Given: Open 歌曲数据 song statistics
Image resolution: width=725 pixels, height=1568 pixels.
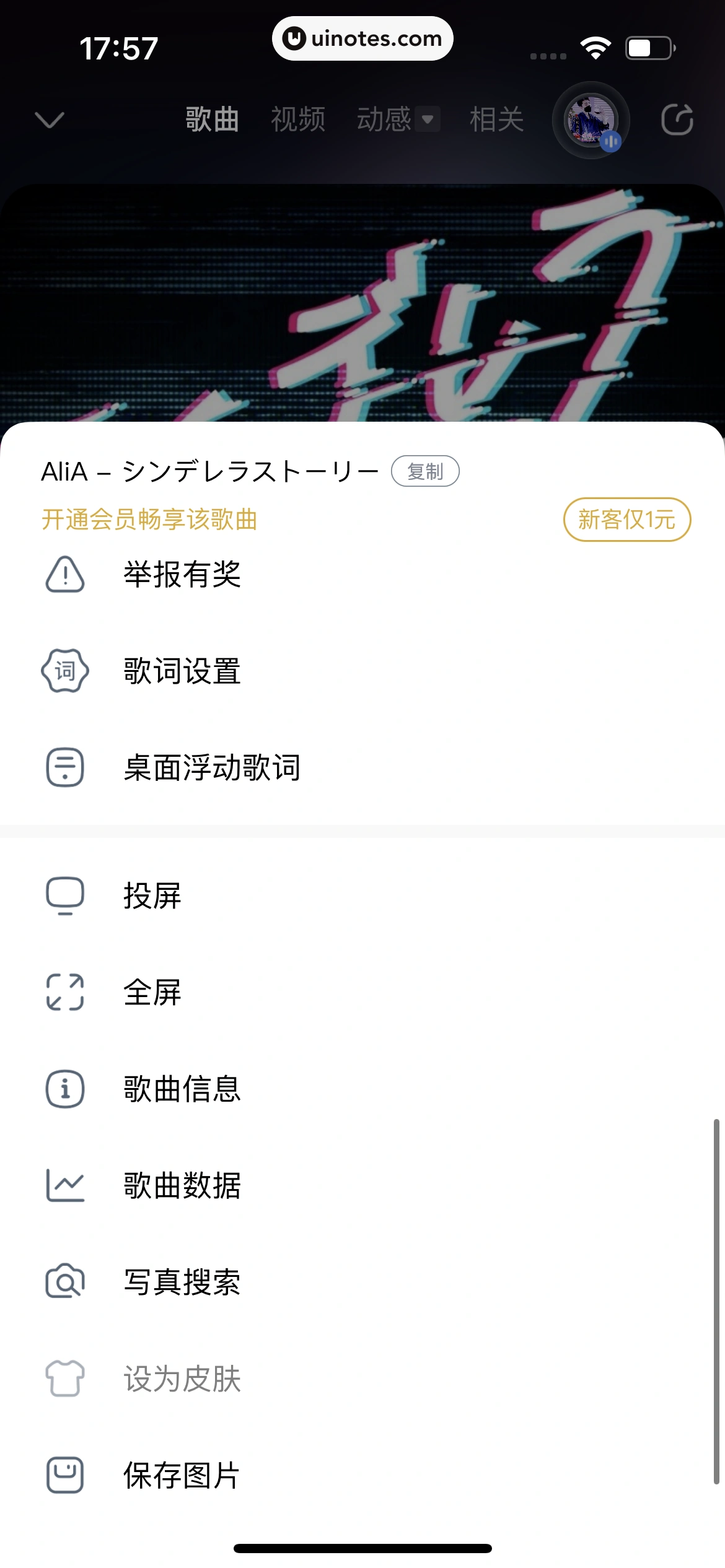Looking at the screenshot, I should tap(182, 1185).
